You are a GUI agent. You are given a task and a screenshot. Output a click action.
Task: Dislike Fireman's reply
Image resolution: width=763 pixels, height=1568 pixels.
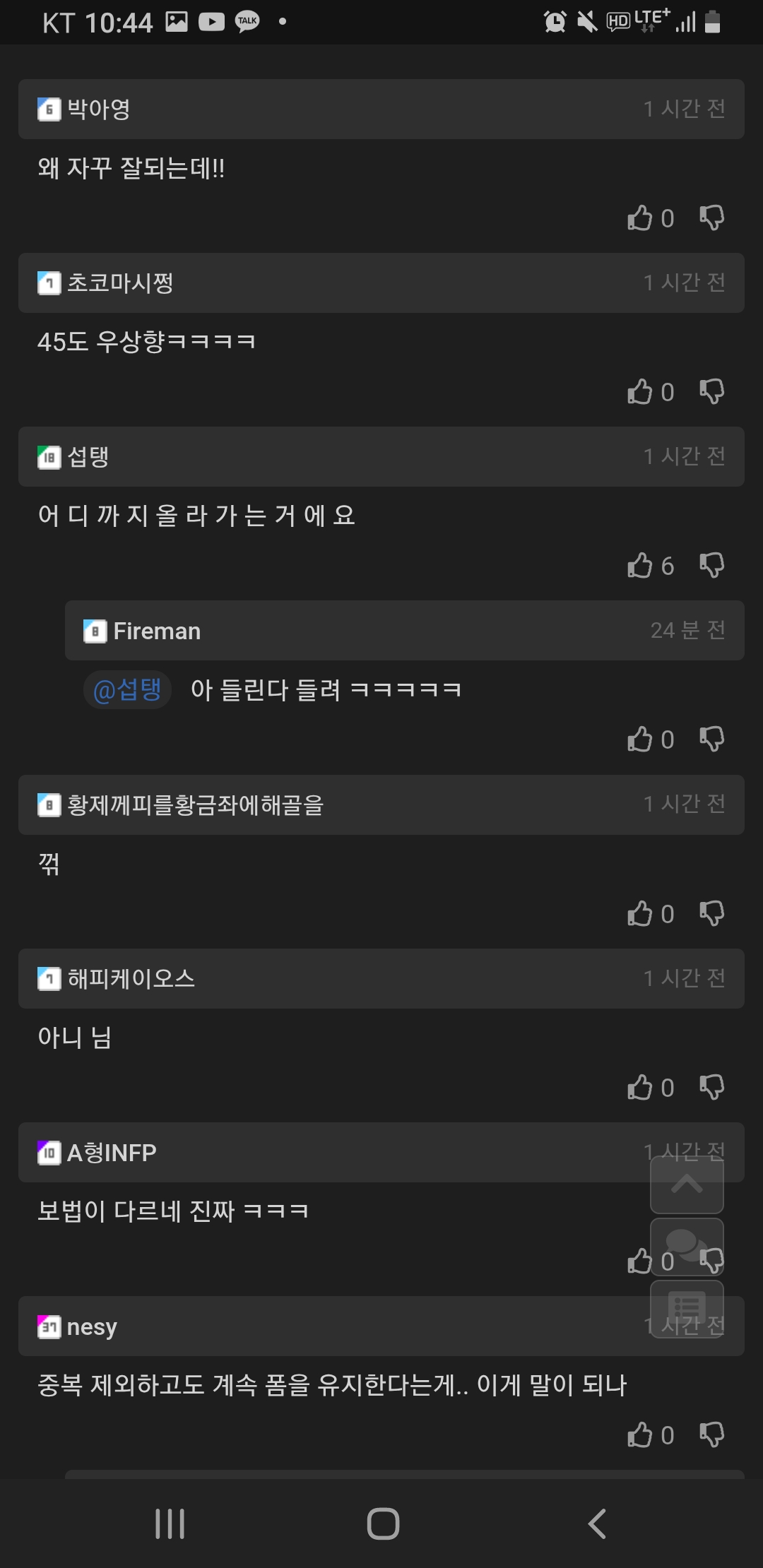711,739
